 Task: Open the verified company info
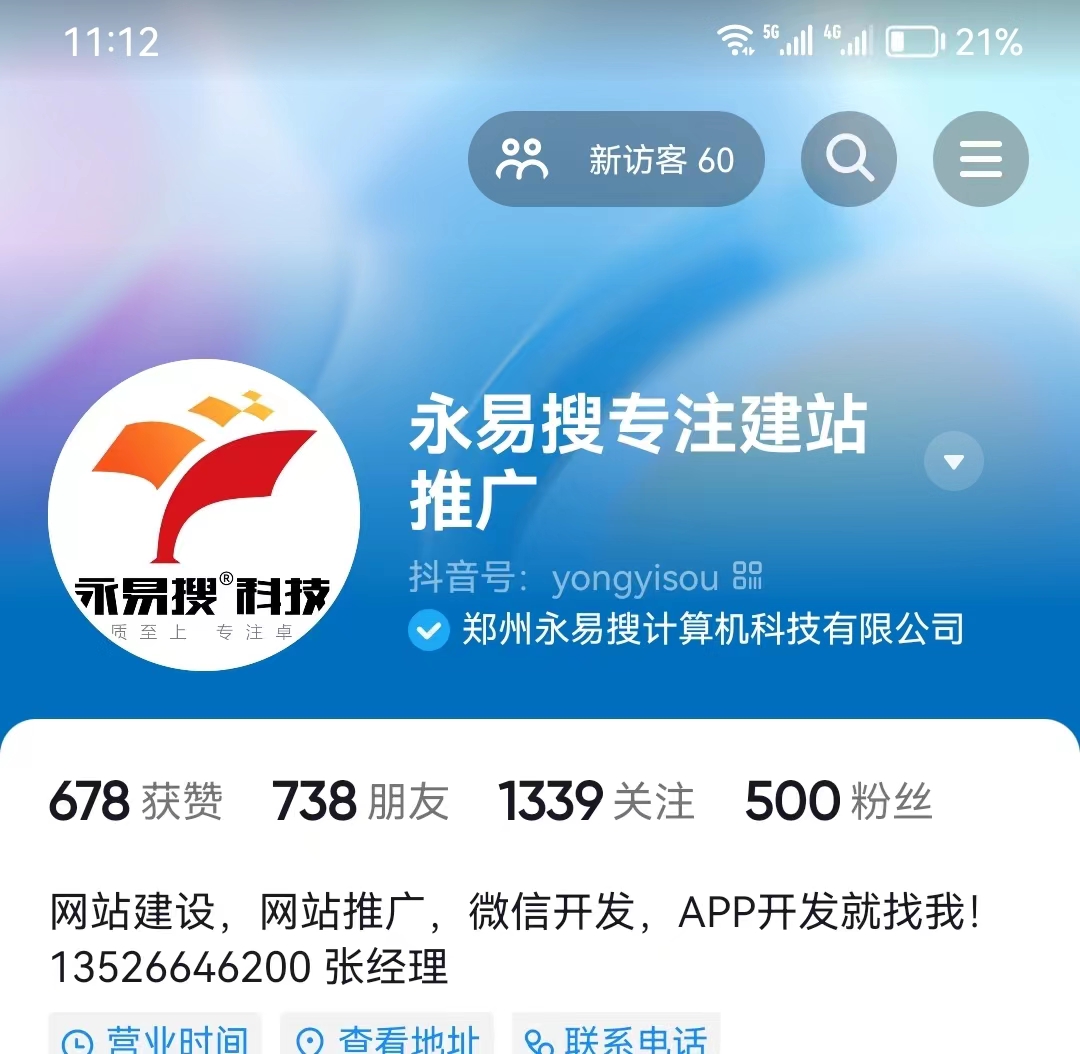click(x=687, y=630)
